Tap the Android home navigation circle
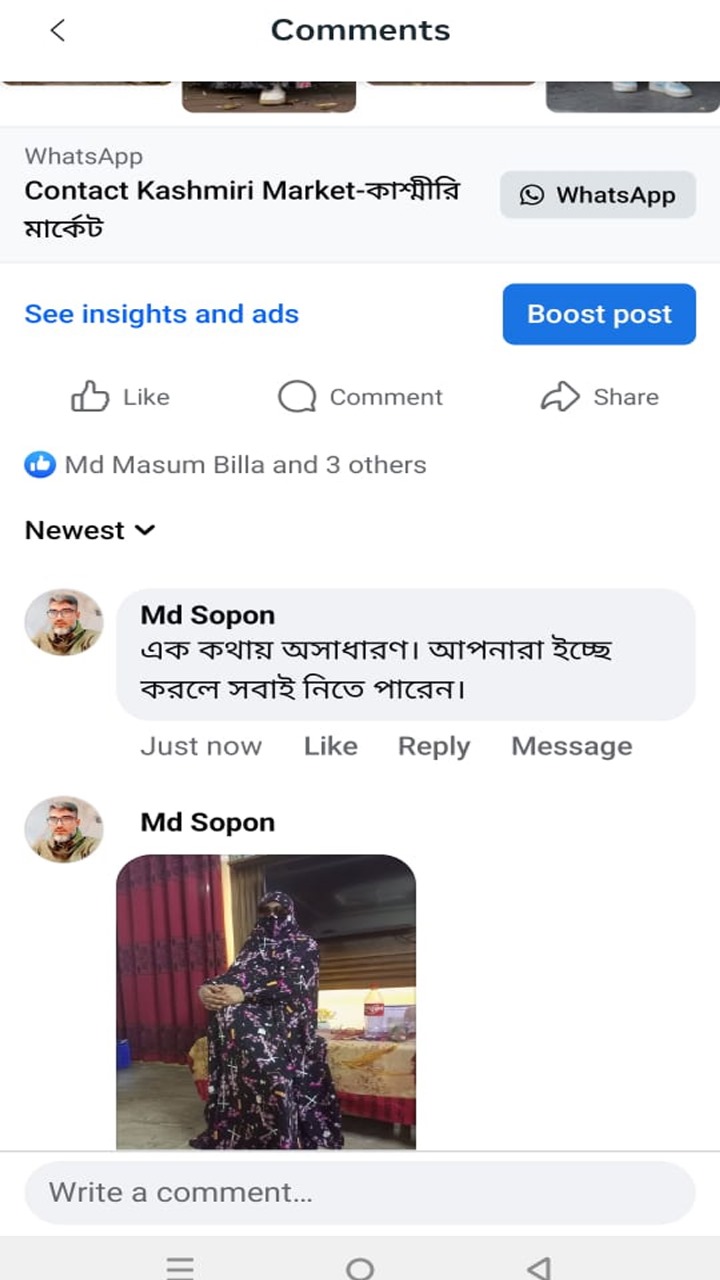The height and width of the screenshot is (1280, 720). click(360, 1266)
